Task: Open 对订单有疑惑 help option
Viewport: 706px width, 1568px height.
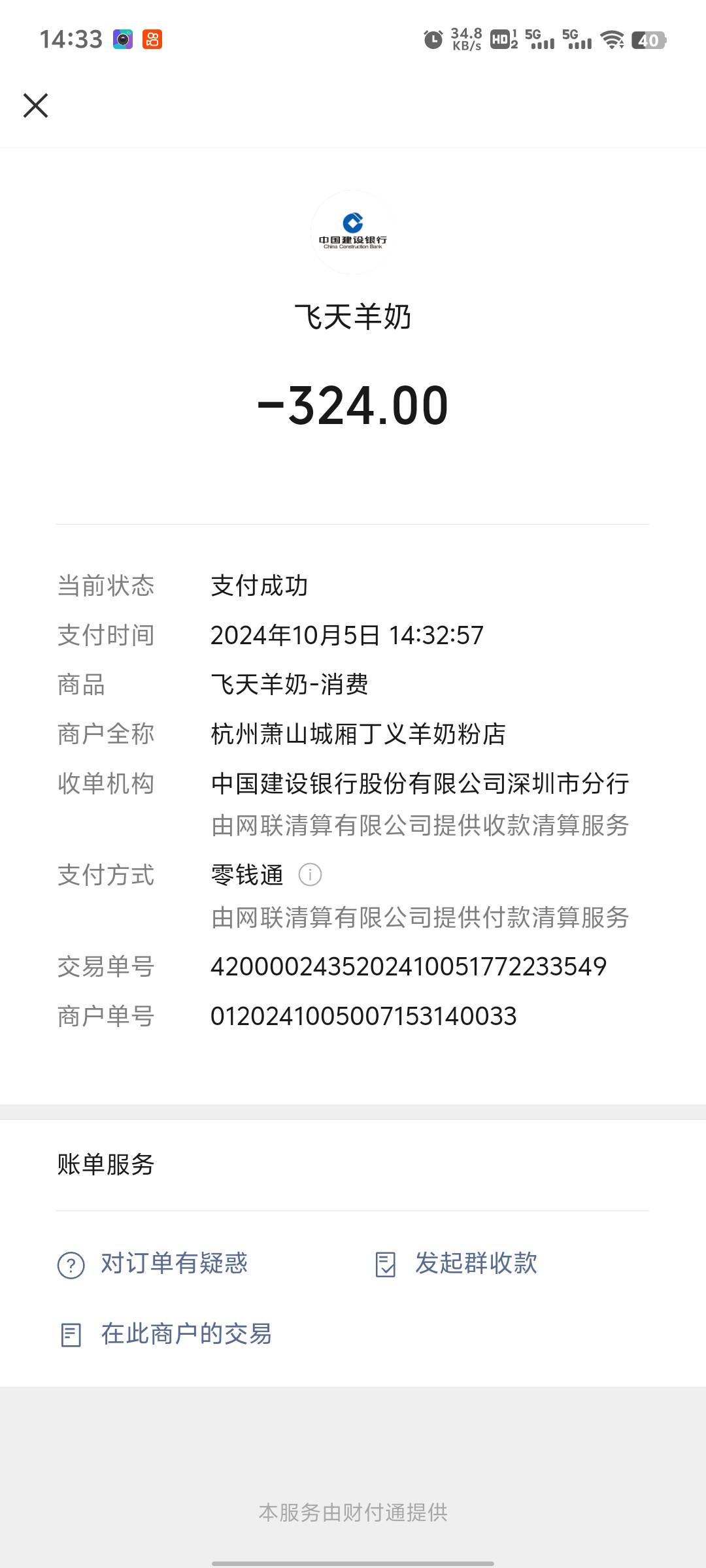Action: point(153,1264)
